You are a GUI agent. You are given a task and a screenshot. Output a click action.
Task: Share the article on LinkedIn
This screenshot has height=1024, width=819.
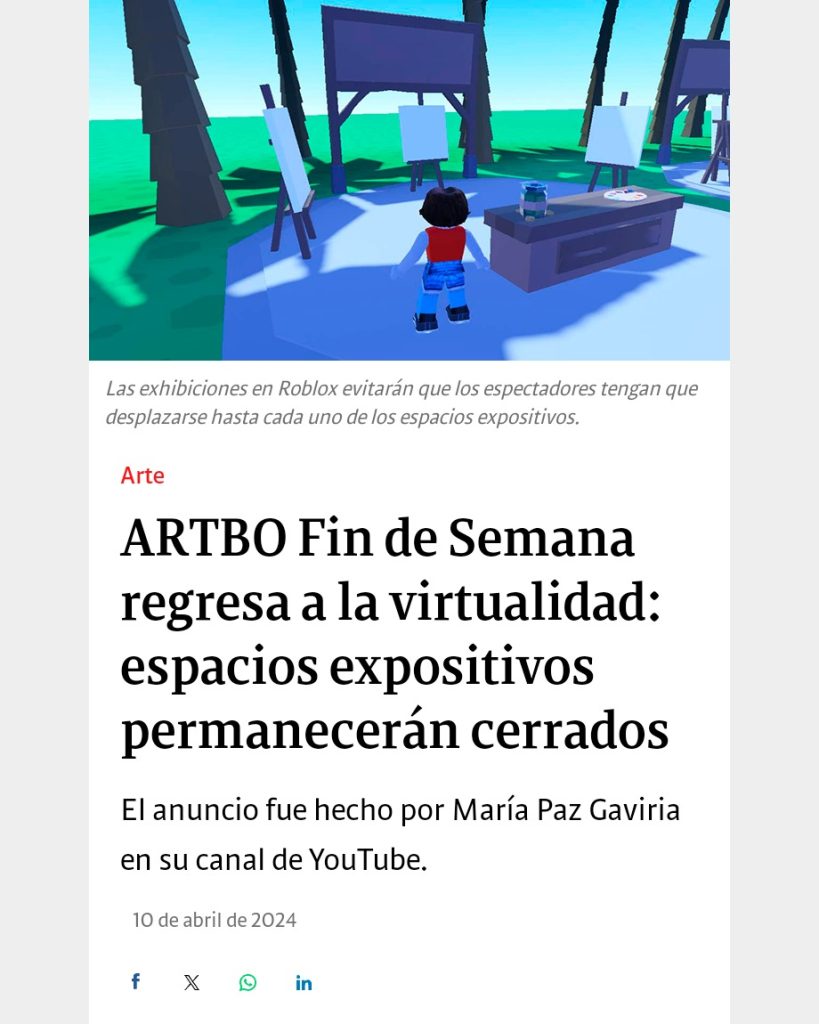click(x=304, y=982)
